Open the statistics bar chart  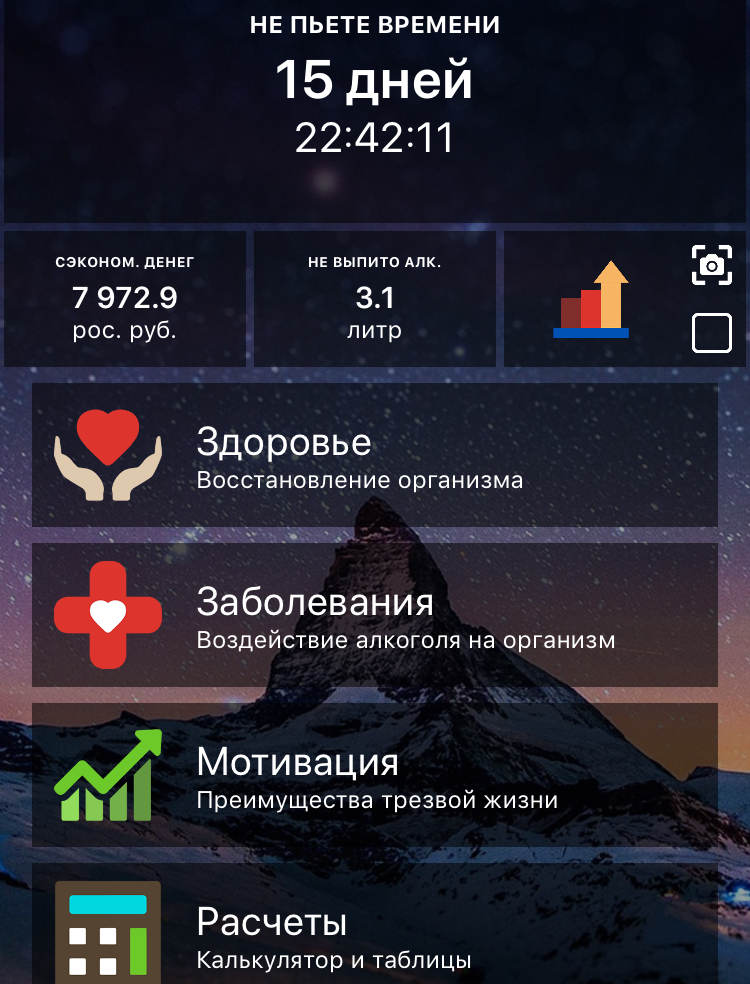coord(592,300)
